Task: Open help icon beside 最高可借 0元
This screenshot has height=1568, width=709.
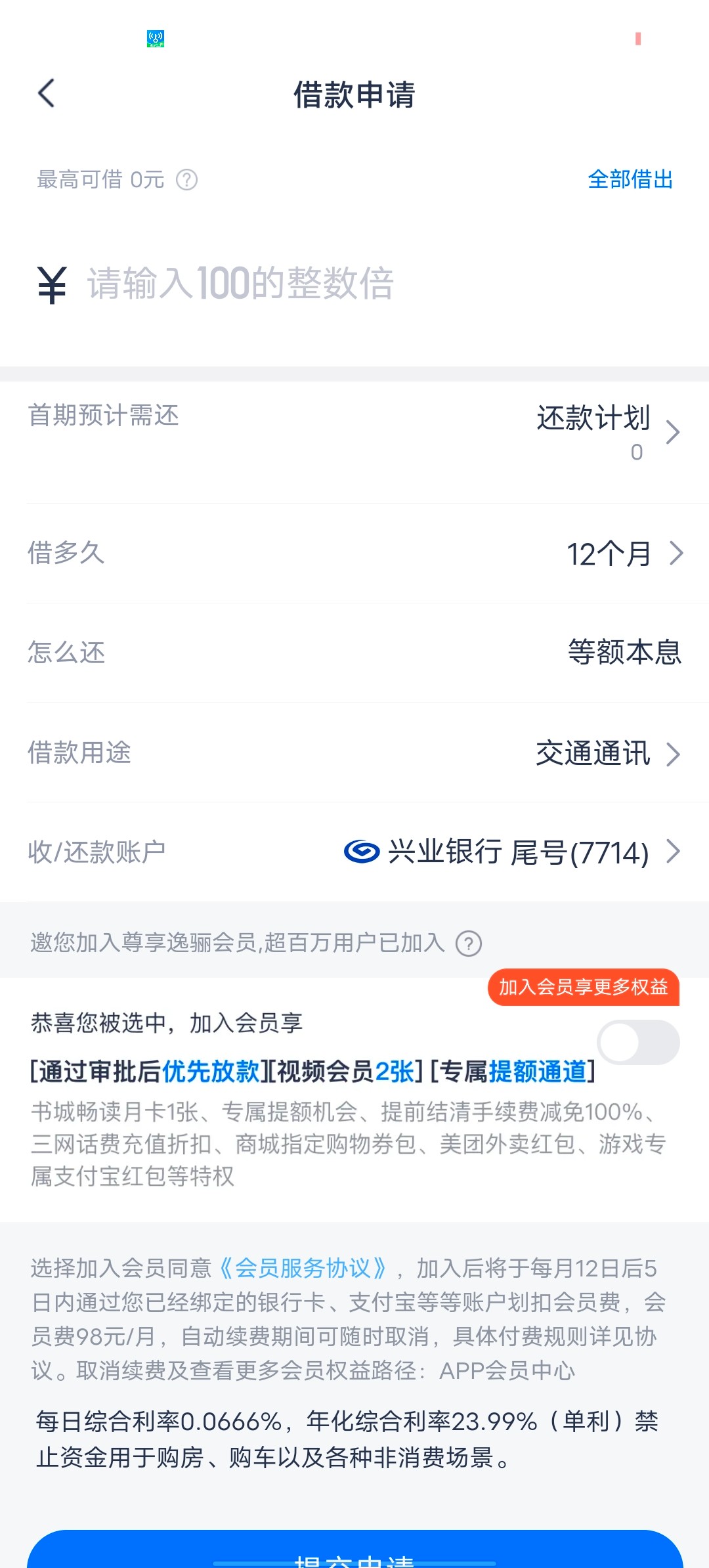Action: coord(187,179)
